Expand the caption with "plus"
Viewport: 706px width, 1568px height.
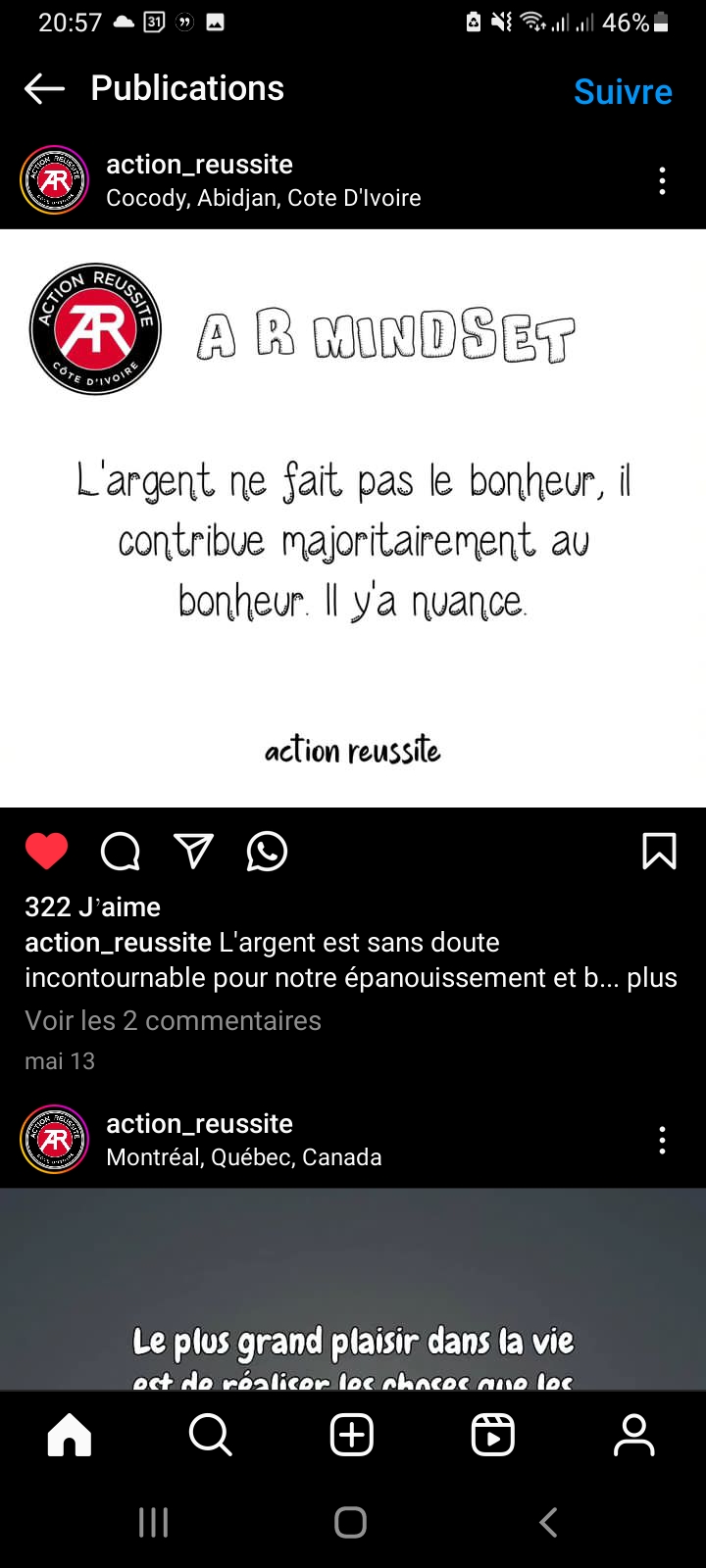652,978
